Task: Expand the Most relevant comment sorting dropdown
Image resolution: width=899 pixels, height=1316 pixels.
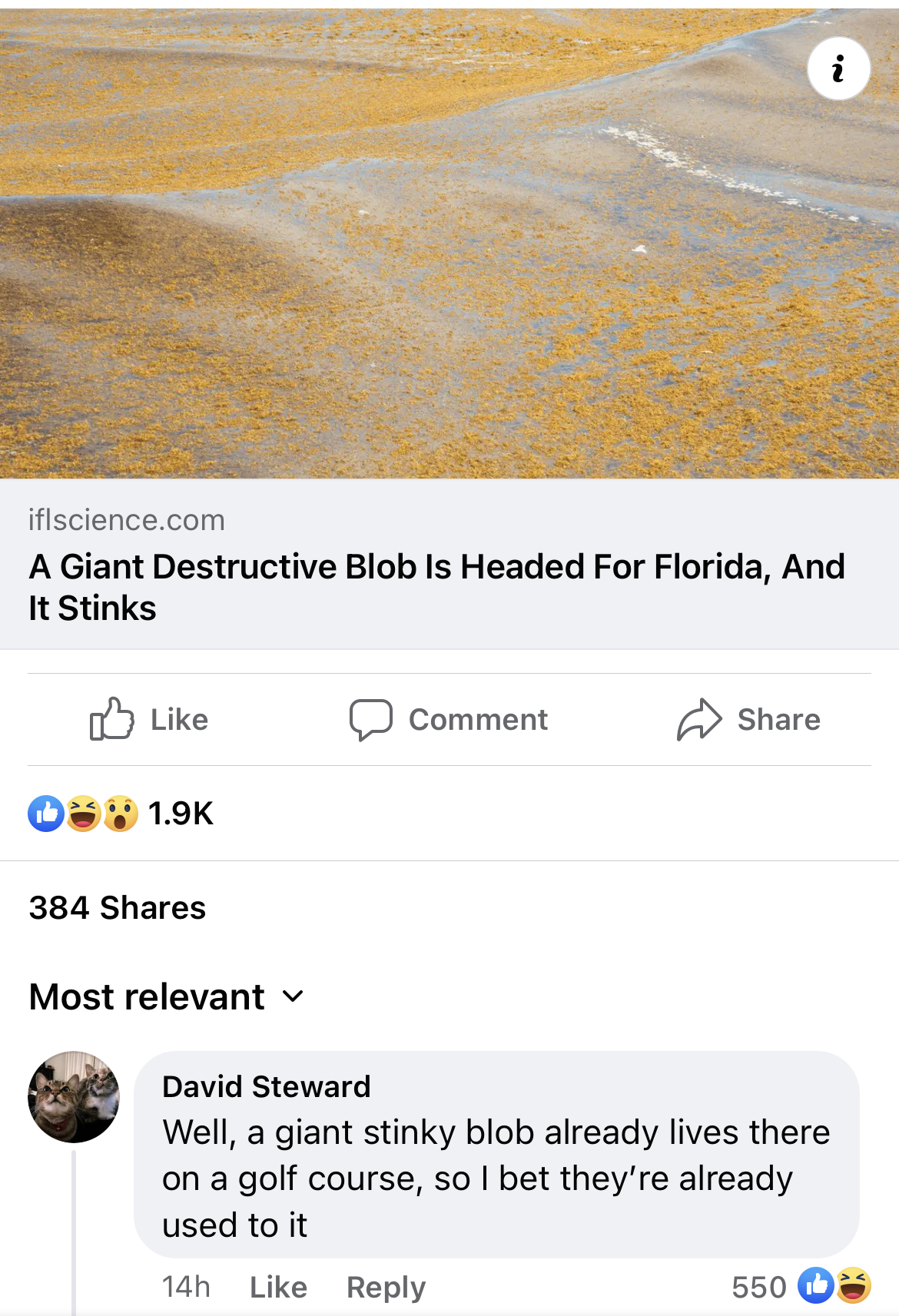Action: [166, 996]
